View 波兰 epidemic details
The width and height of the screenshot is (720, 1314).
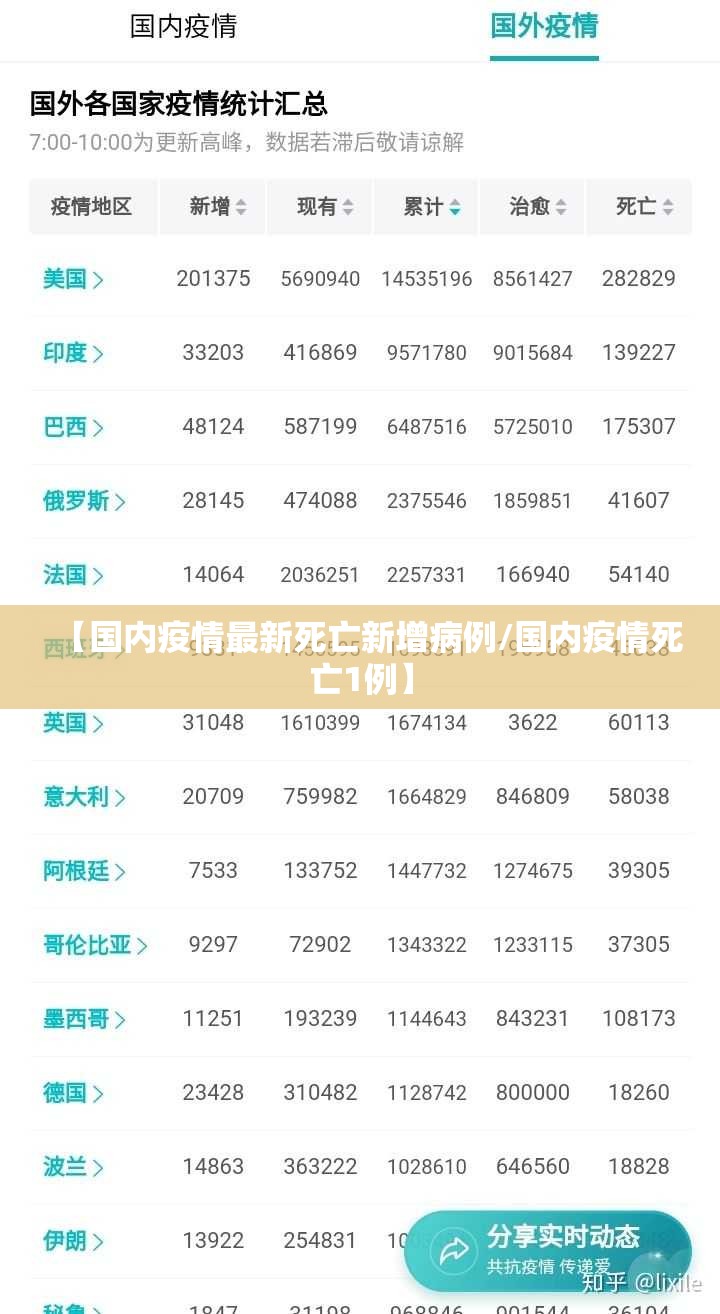click(73, 1167)
